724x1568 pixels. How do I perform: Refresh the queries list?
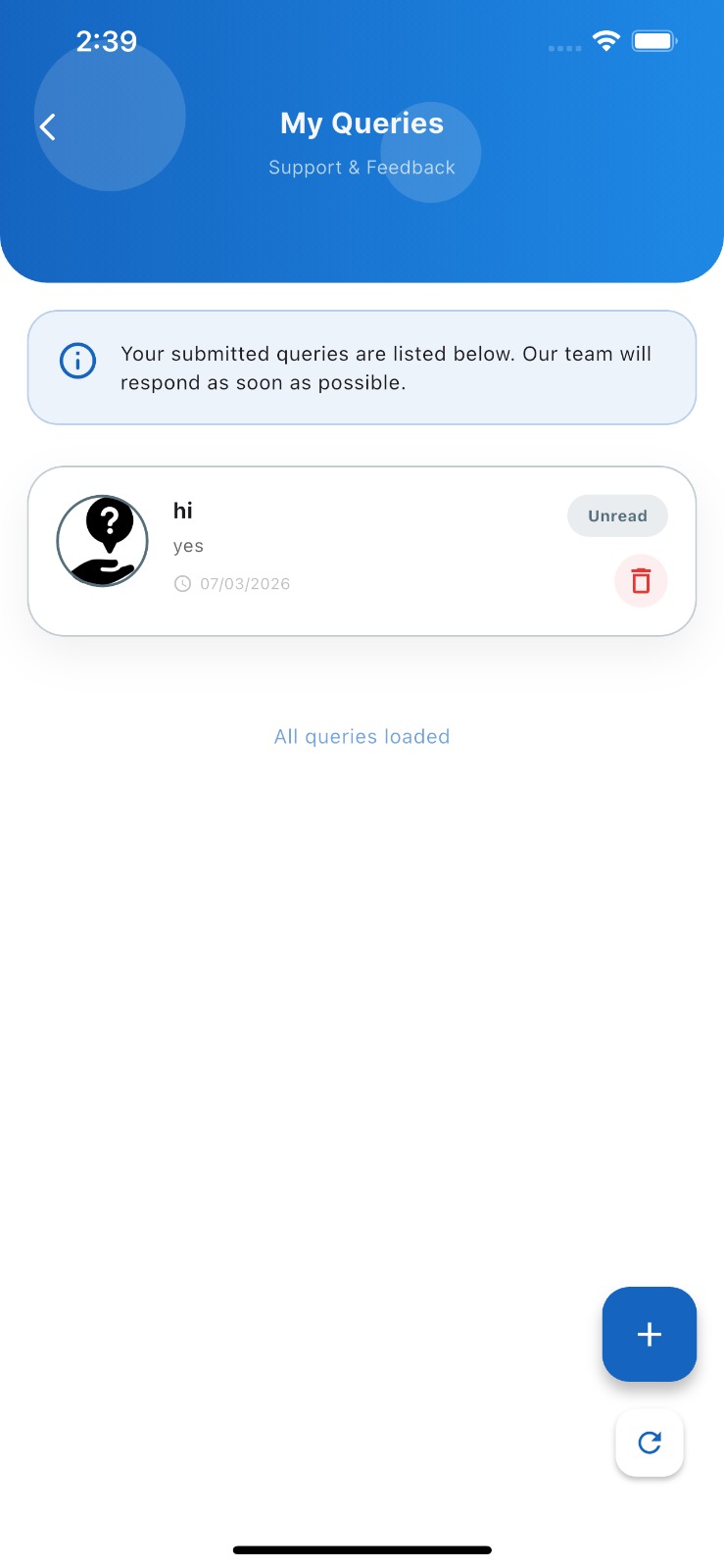pyautogui.click(x=649, y=1442)
